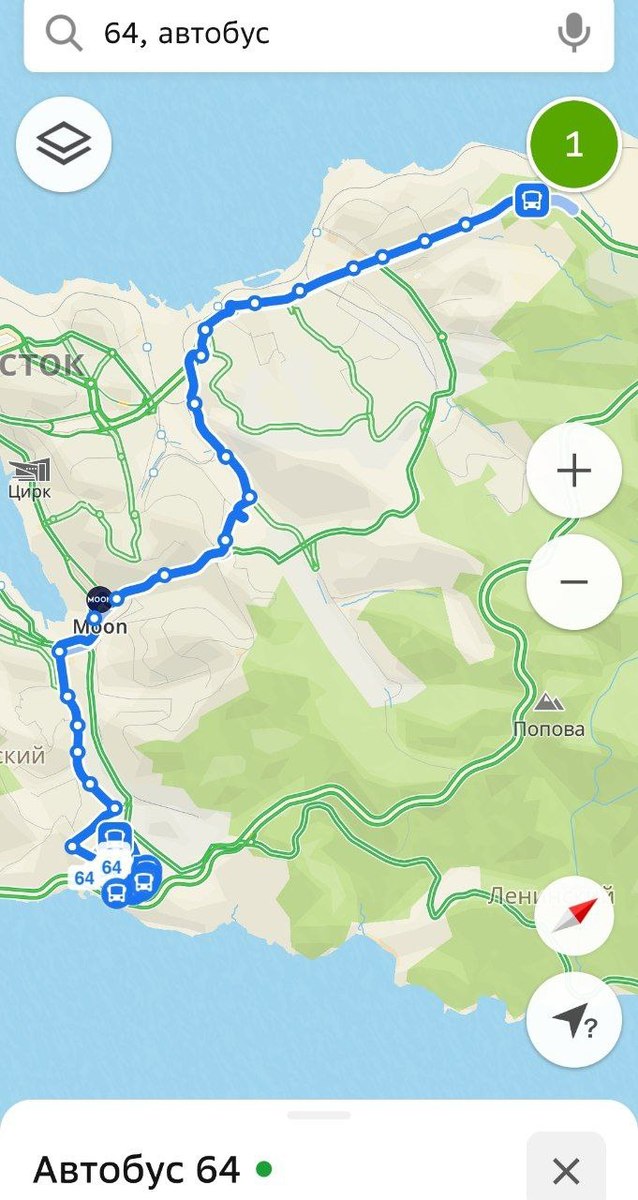
Task: Tap the bus stop icon at route end
Action: [x=531, y=201]
